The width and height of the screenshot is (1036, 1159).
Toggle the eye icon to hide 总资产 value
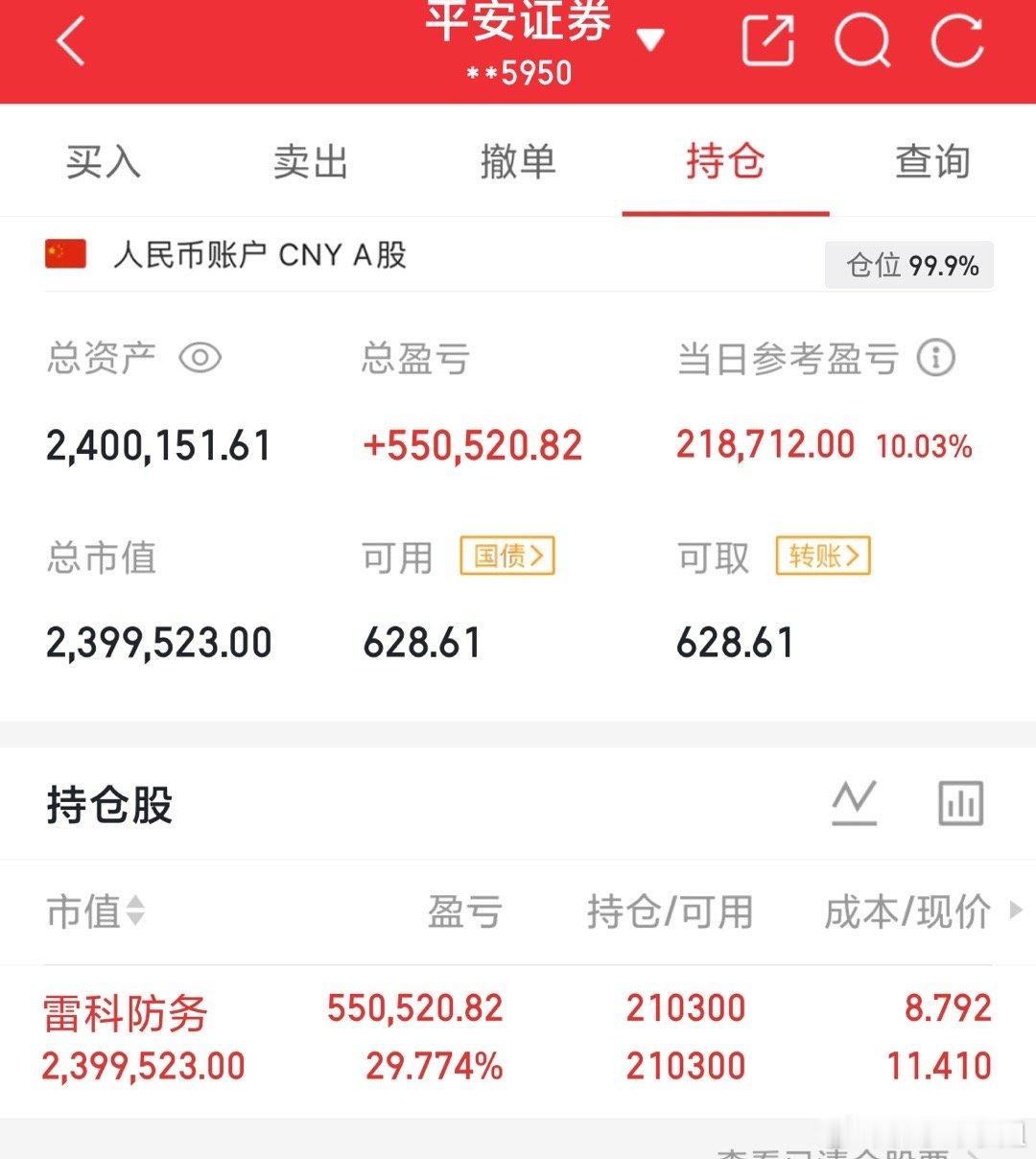199,357
